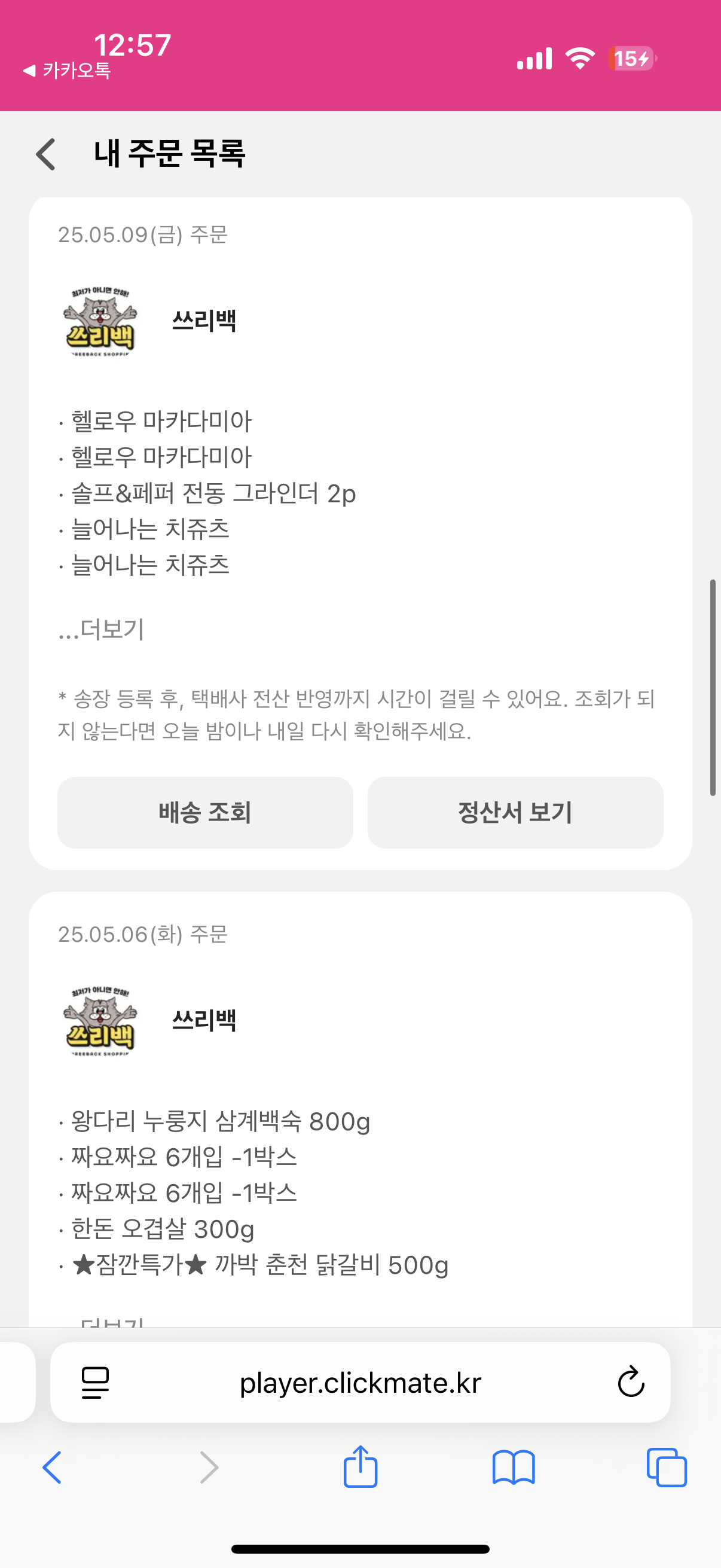Share this page via the share icon
The image size is (721, 1568).
pos(360,1466)
